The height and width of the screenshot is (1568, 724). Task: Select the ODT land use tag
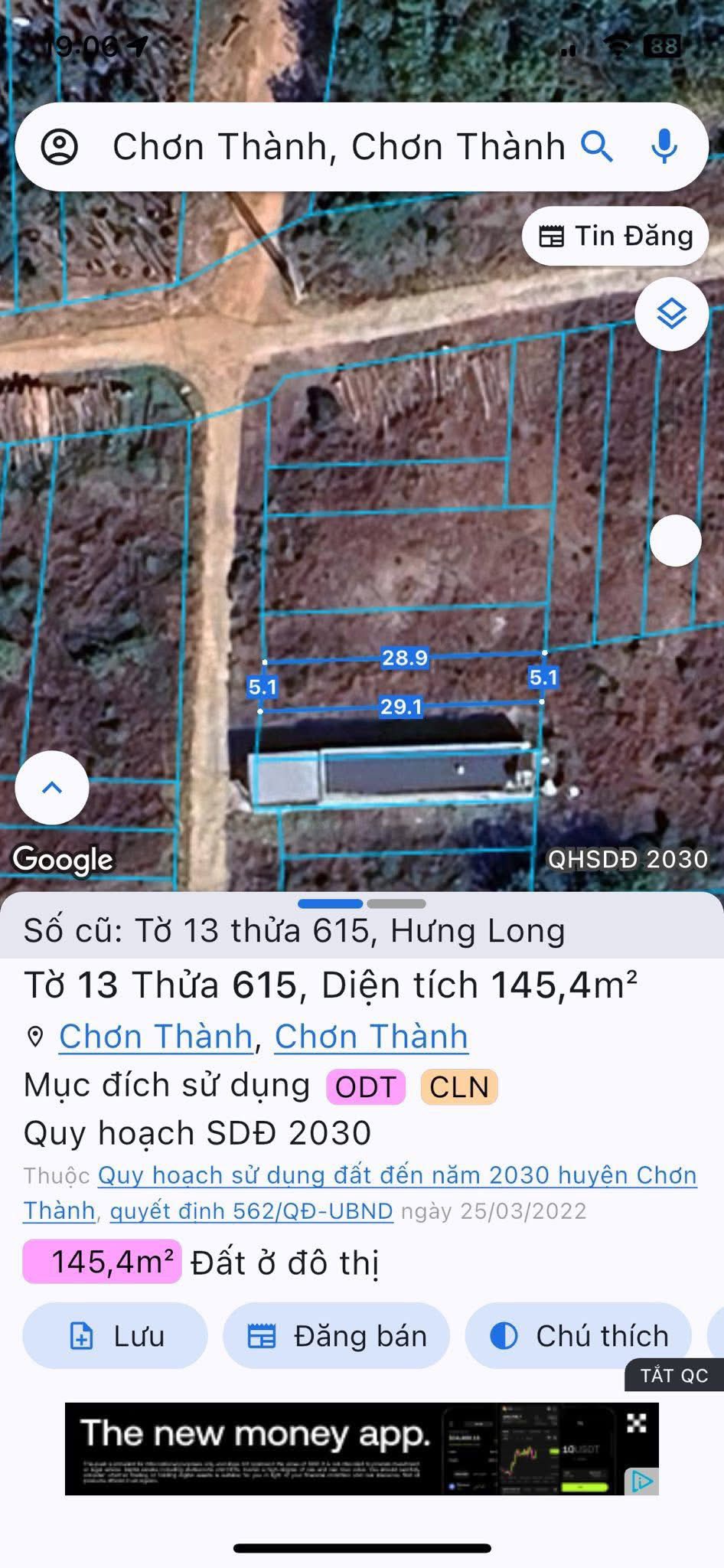366,1087
